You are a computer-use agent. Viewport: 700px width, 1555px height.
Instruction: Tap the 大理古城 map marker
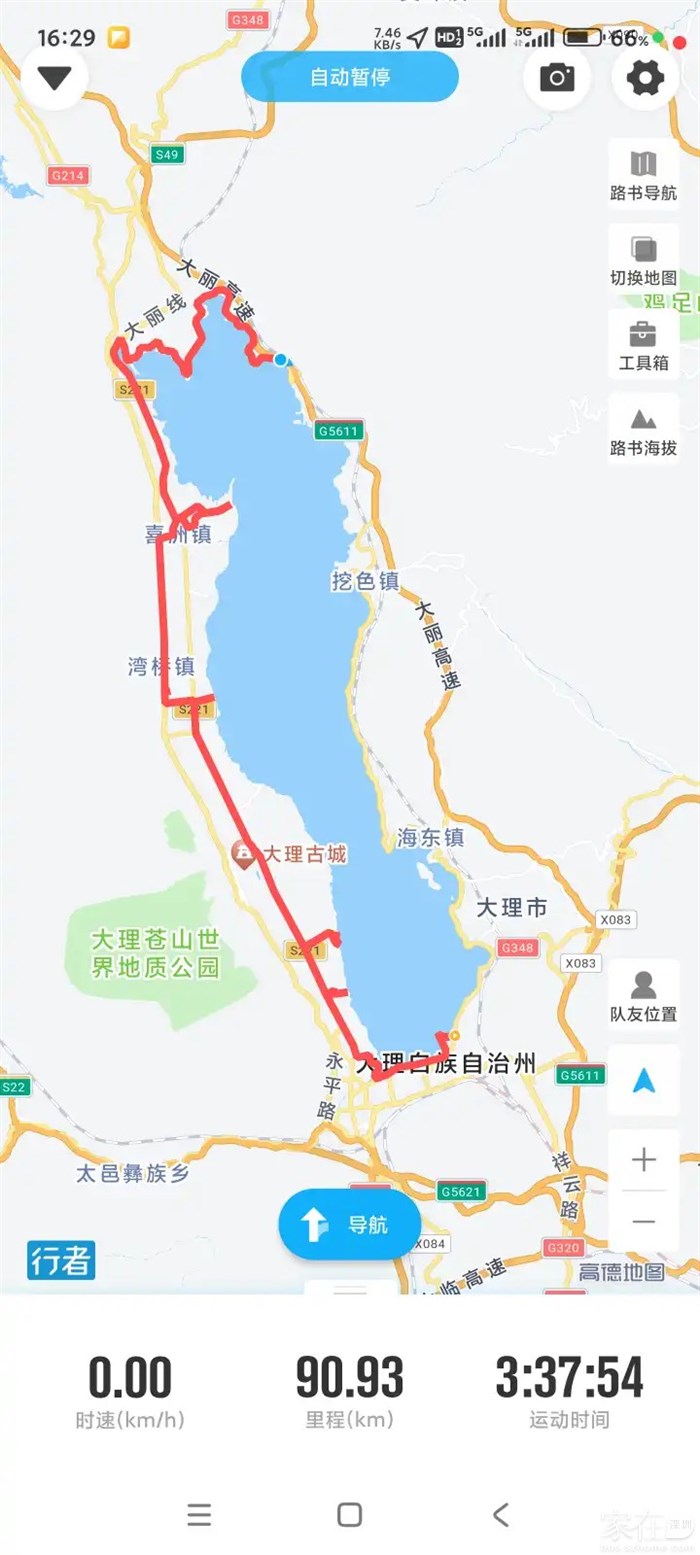[242, 853]
